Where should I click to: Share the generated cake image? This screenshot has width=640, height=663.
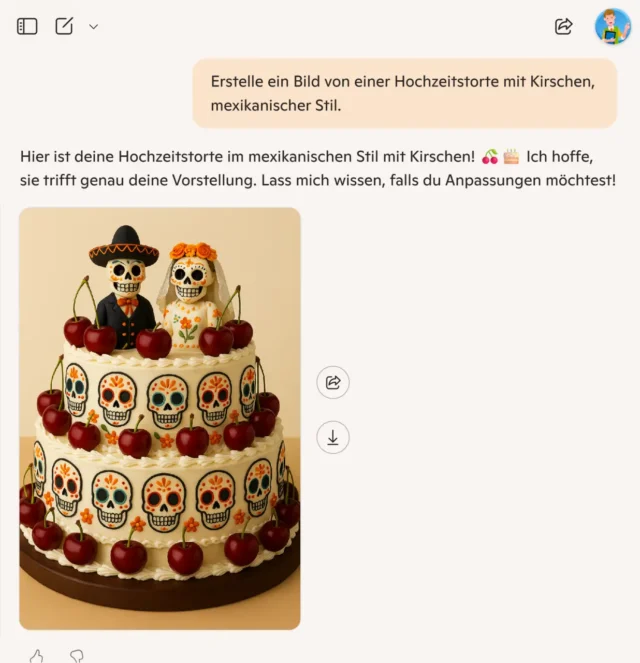pyautogui.click(x=333, y=382)
